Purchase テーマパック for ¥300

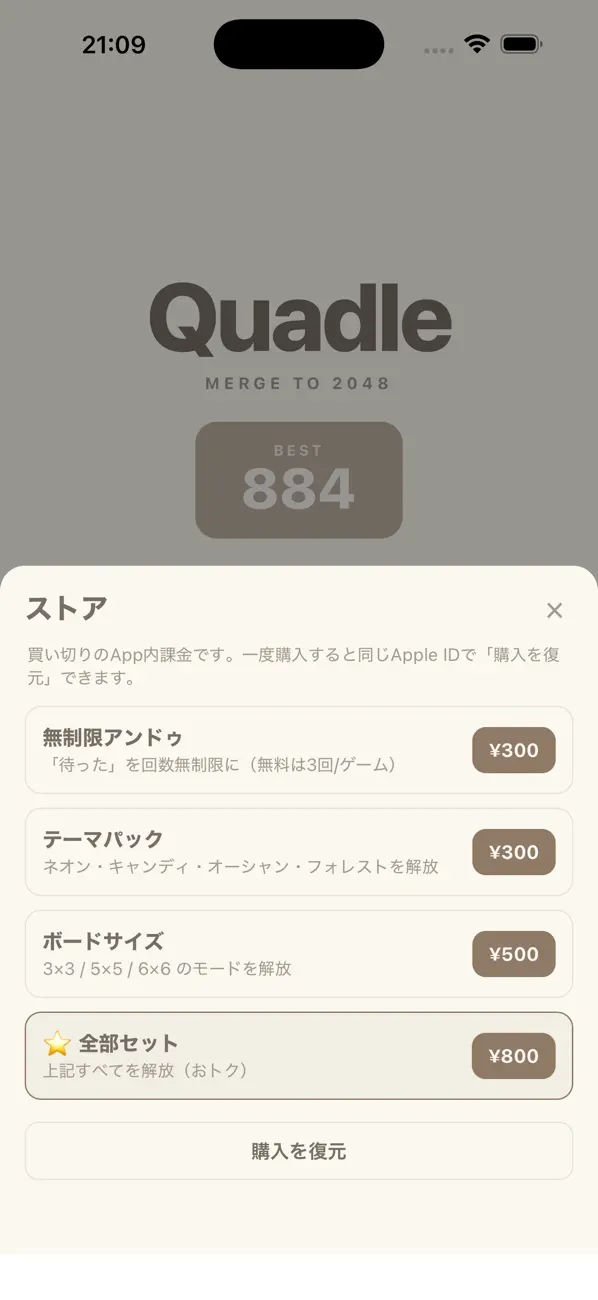tap(513, 852)
